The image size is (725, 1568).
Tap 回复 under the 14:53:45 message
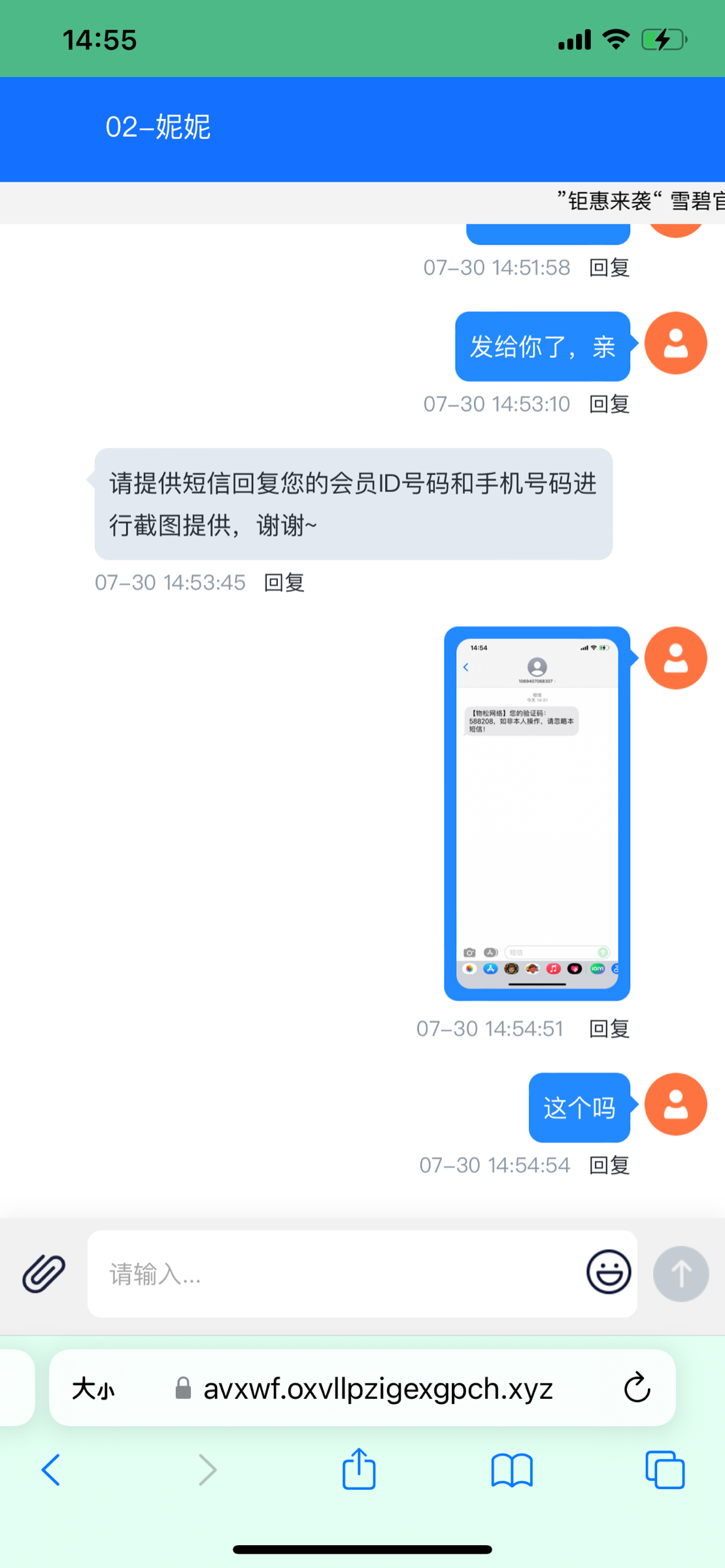284,582
